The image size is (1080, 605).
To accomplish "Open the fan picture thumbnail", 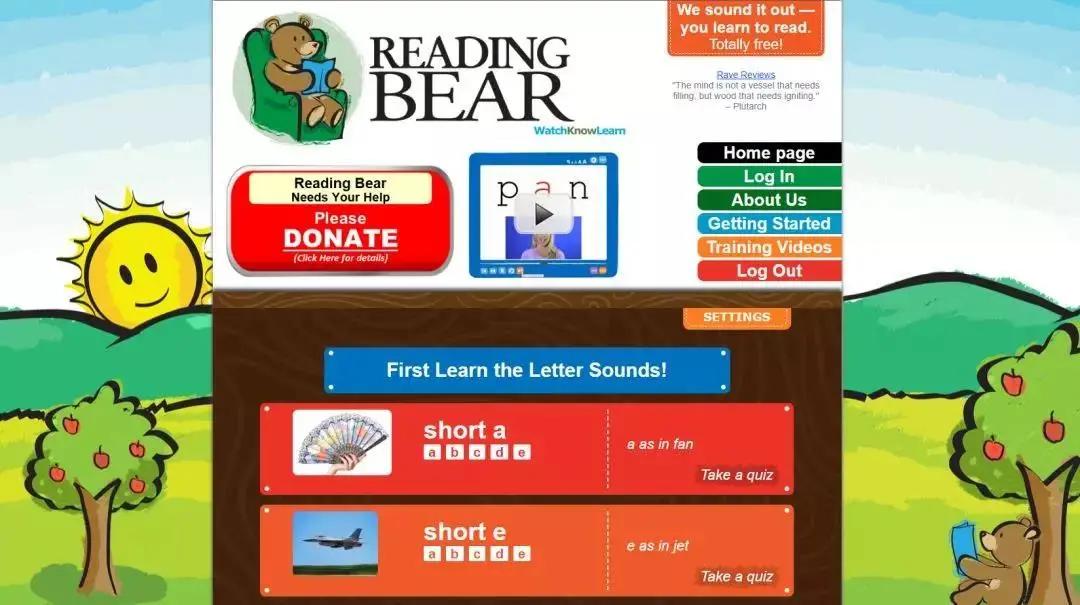I will pyautogui.click(x=342, y=442).
